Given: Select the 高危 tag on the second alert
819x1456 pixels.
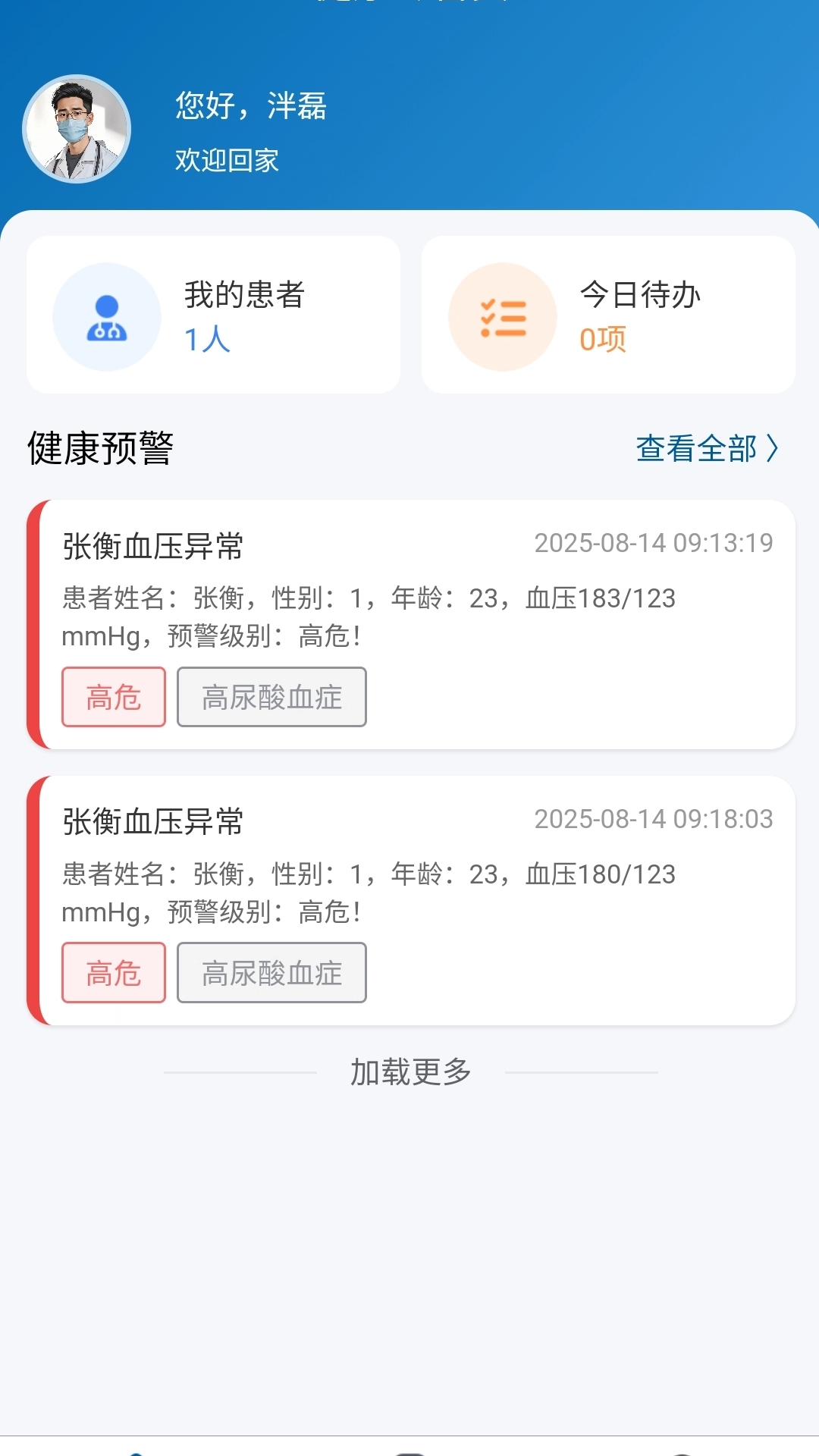Looking at the screenshot, I should (x=113, y=973).
